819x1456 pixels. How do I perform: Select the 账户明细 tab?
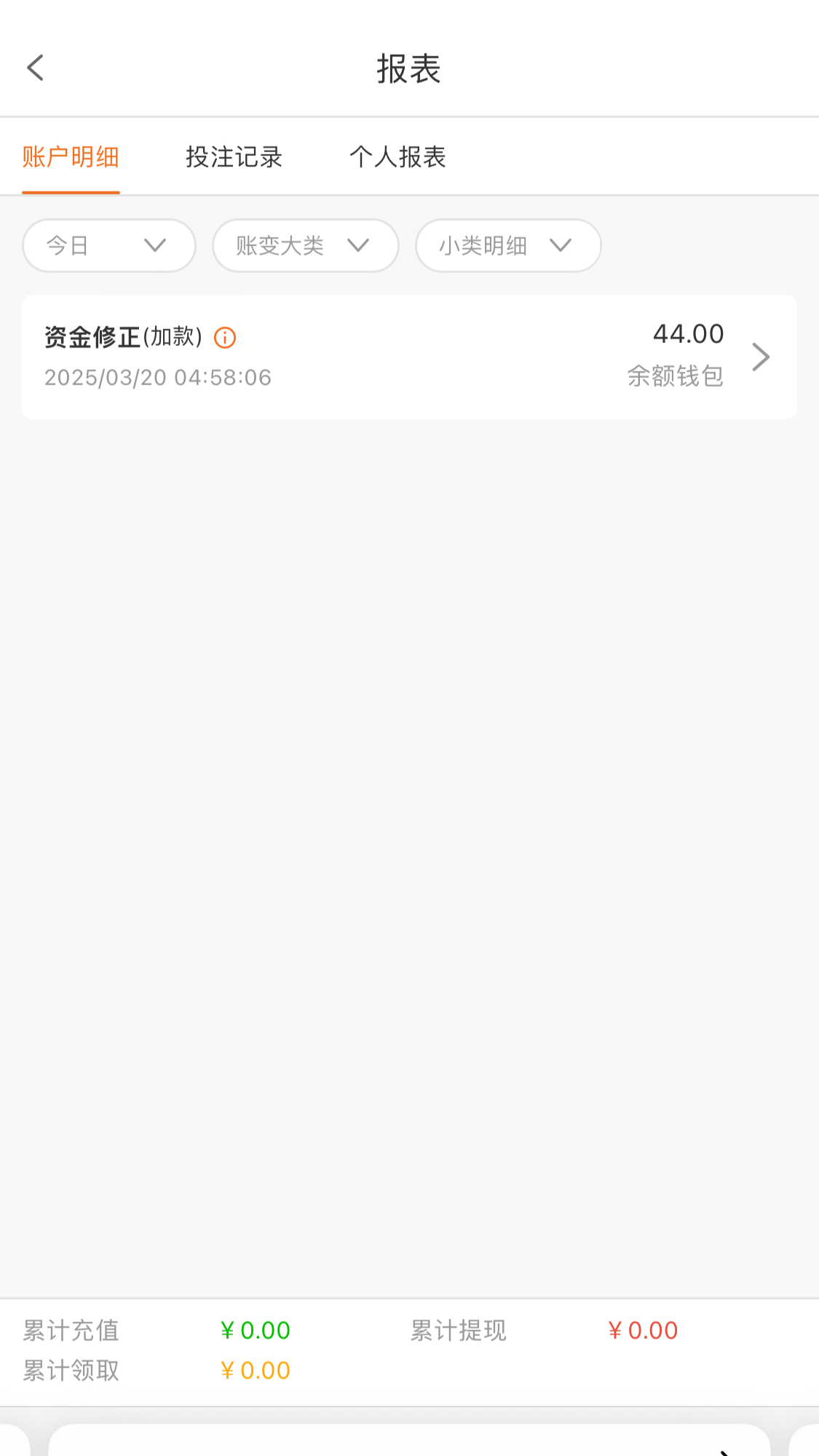(x=71, y=157)
